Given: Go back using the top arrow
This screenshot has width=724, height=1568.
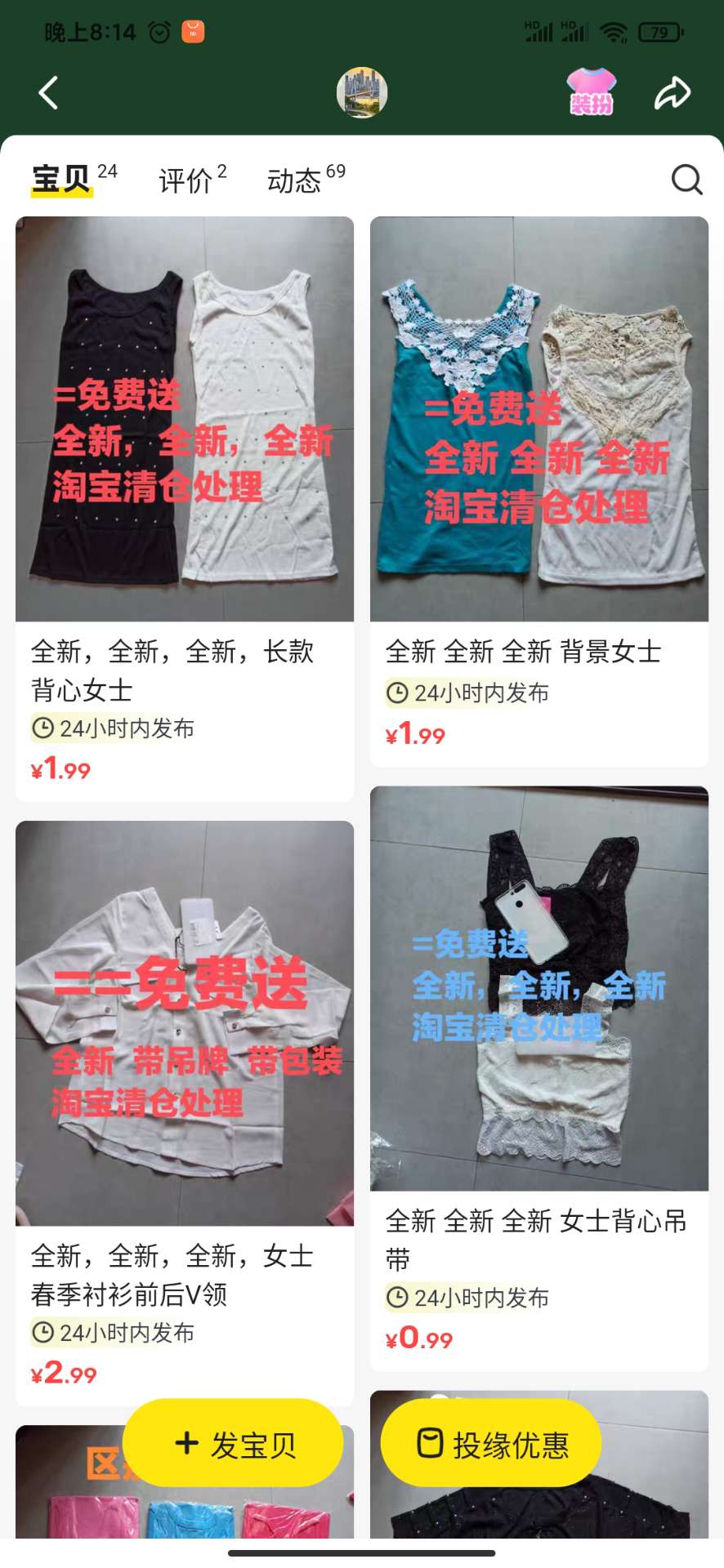Looking at the screenshot, I should point(49,93).
